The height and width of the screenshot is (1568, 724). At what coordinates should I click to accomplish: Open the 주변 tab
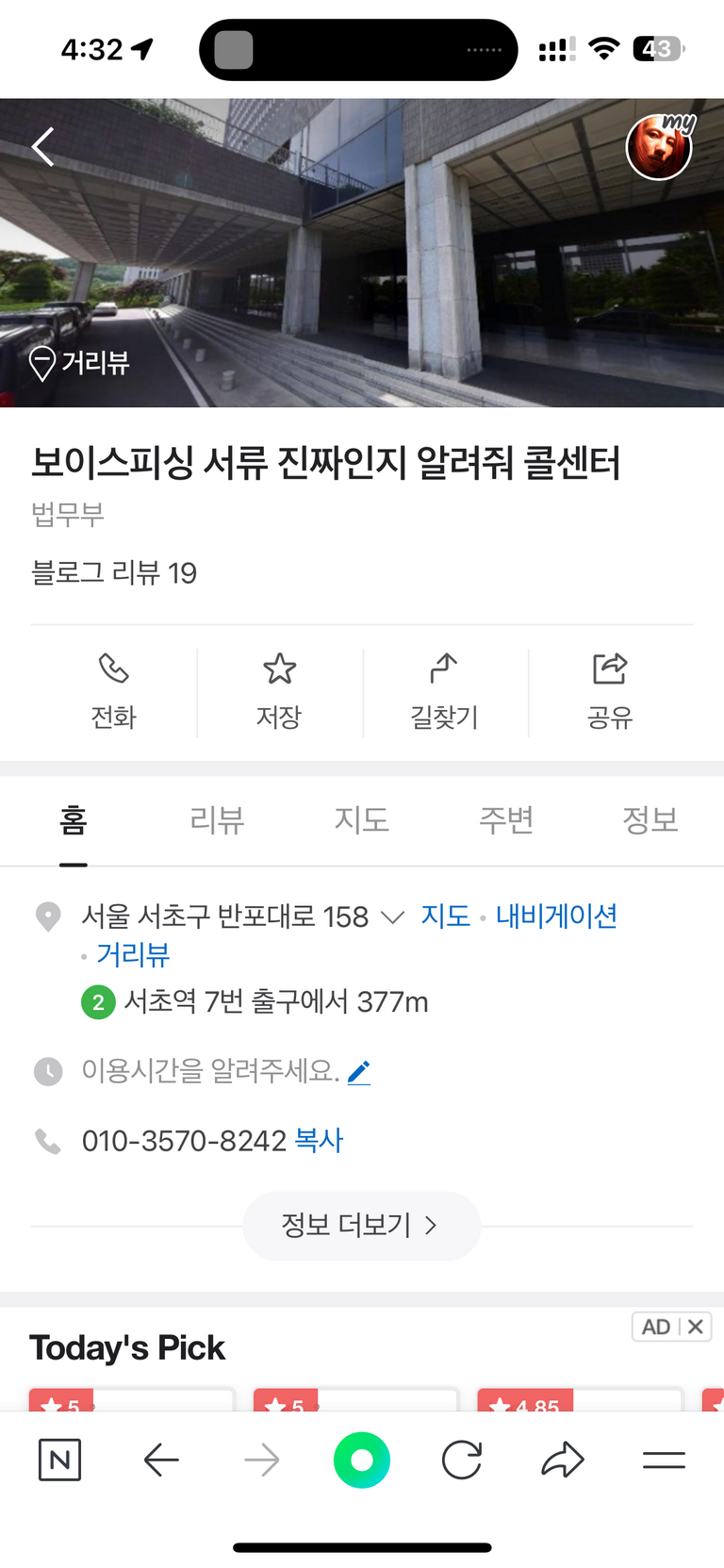[x=506, y=820]
